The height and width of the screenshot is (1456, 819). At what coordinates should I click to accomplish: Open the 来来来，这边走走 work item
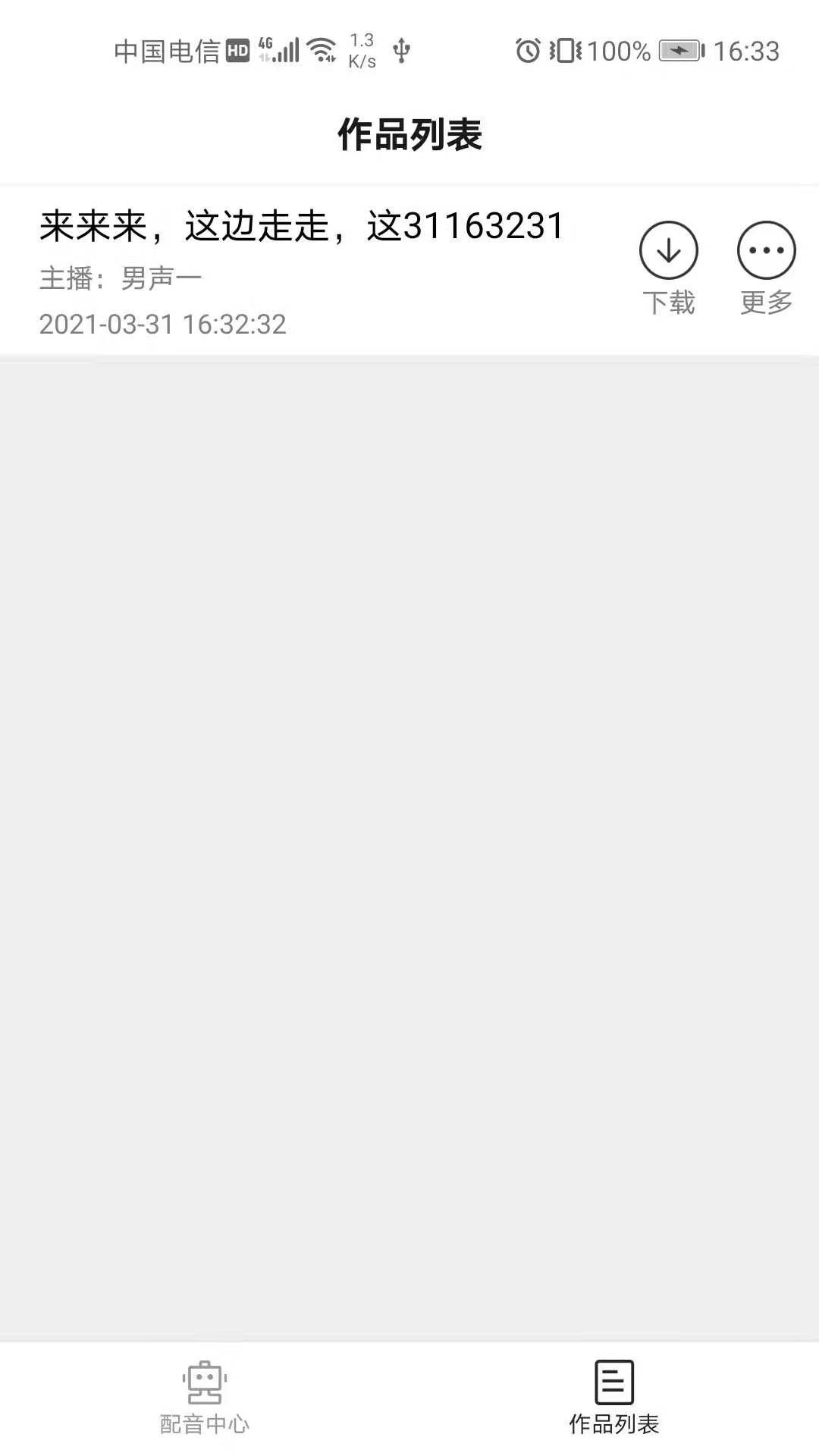coord(303,227)
